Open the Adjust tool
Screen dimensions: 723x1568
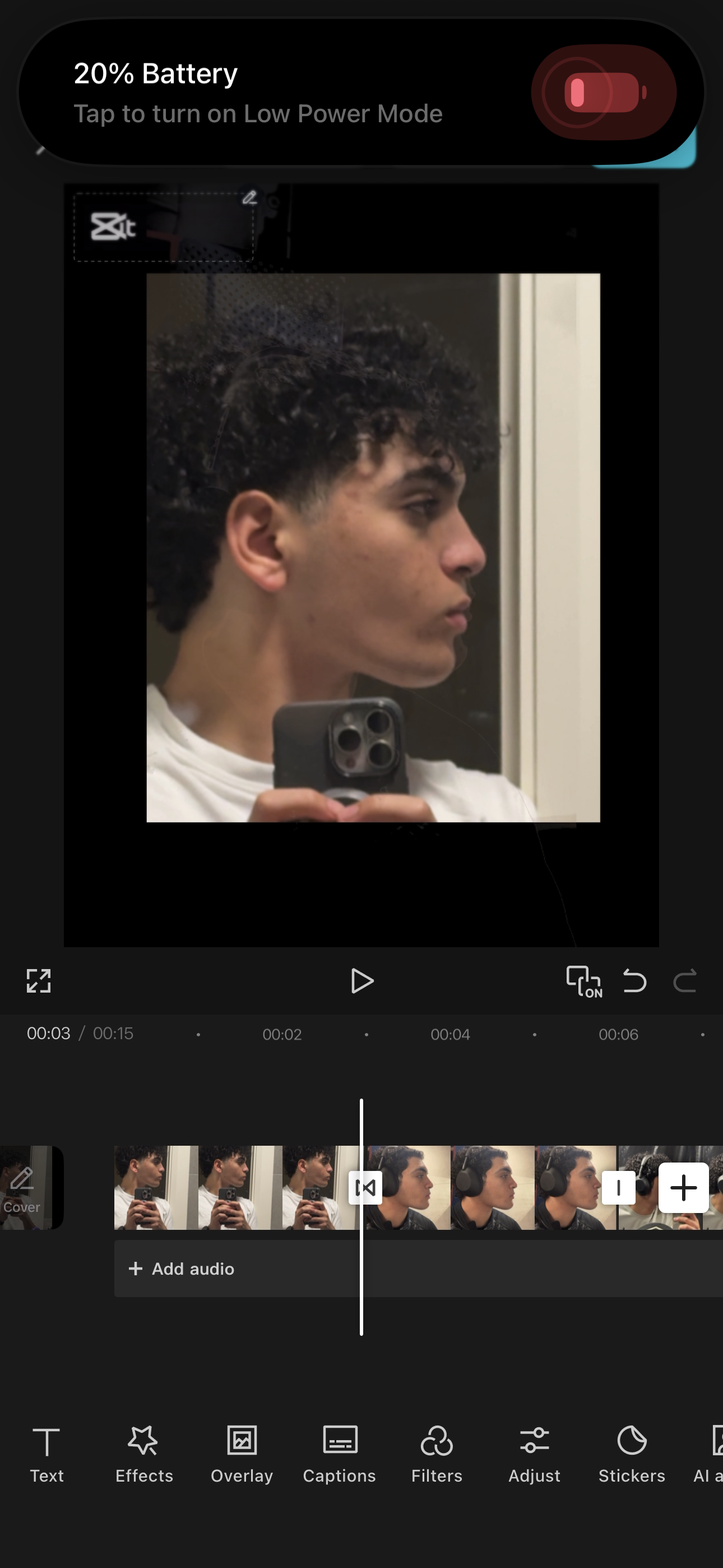[x=534, y=1454]
